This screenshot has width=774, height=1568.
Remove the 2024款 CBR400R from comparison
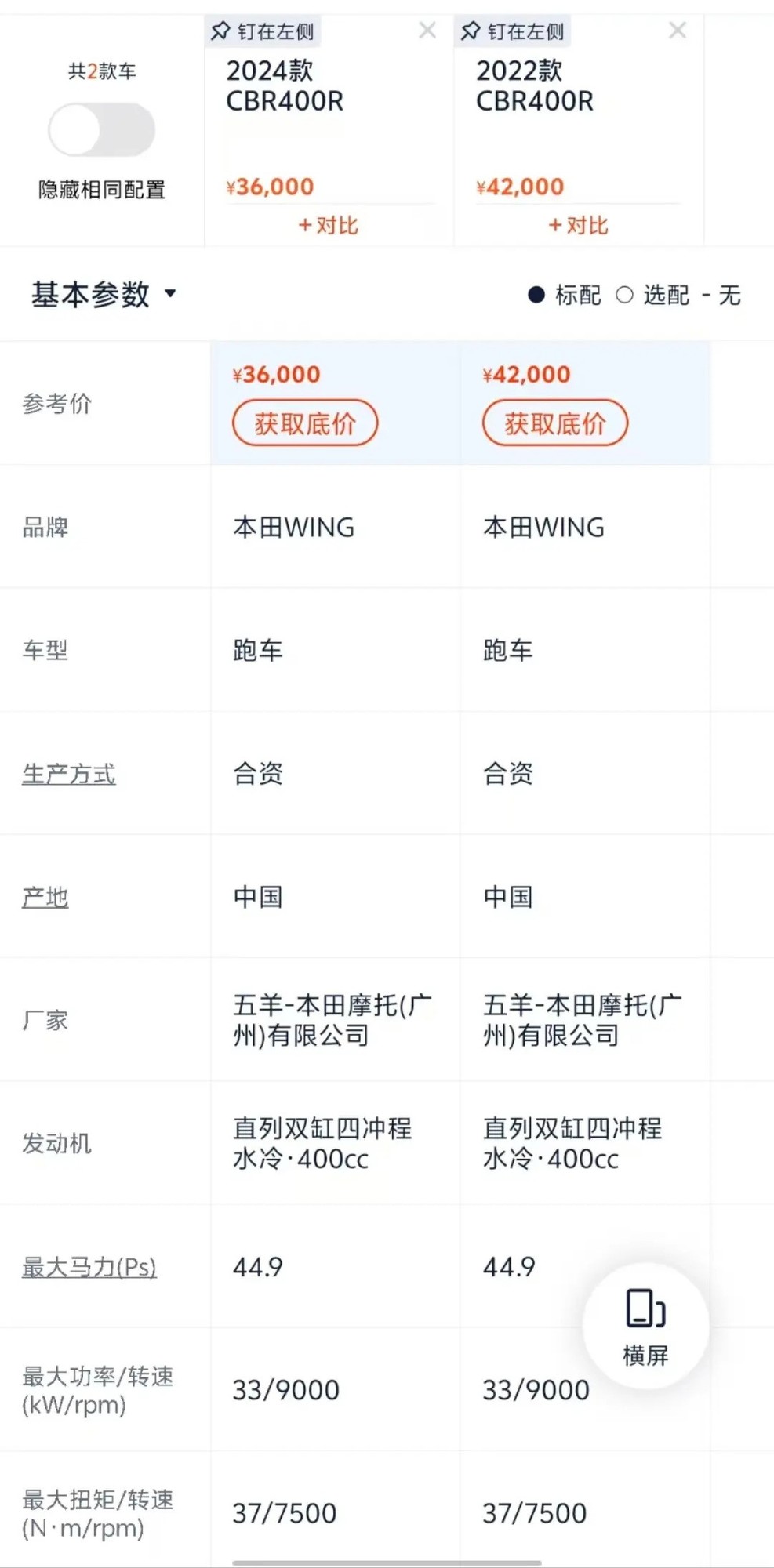pyautogui.click(x=427, y=31)
